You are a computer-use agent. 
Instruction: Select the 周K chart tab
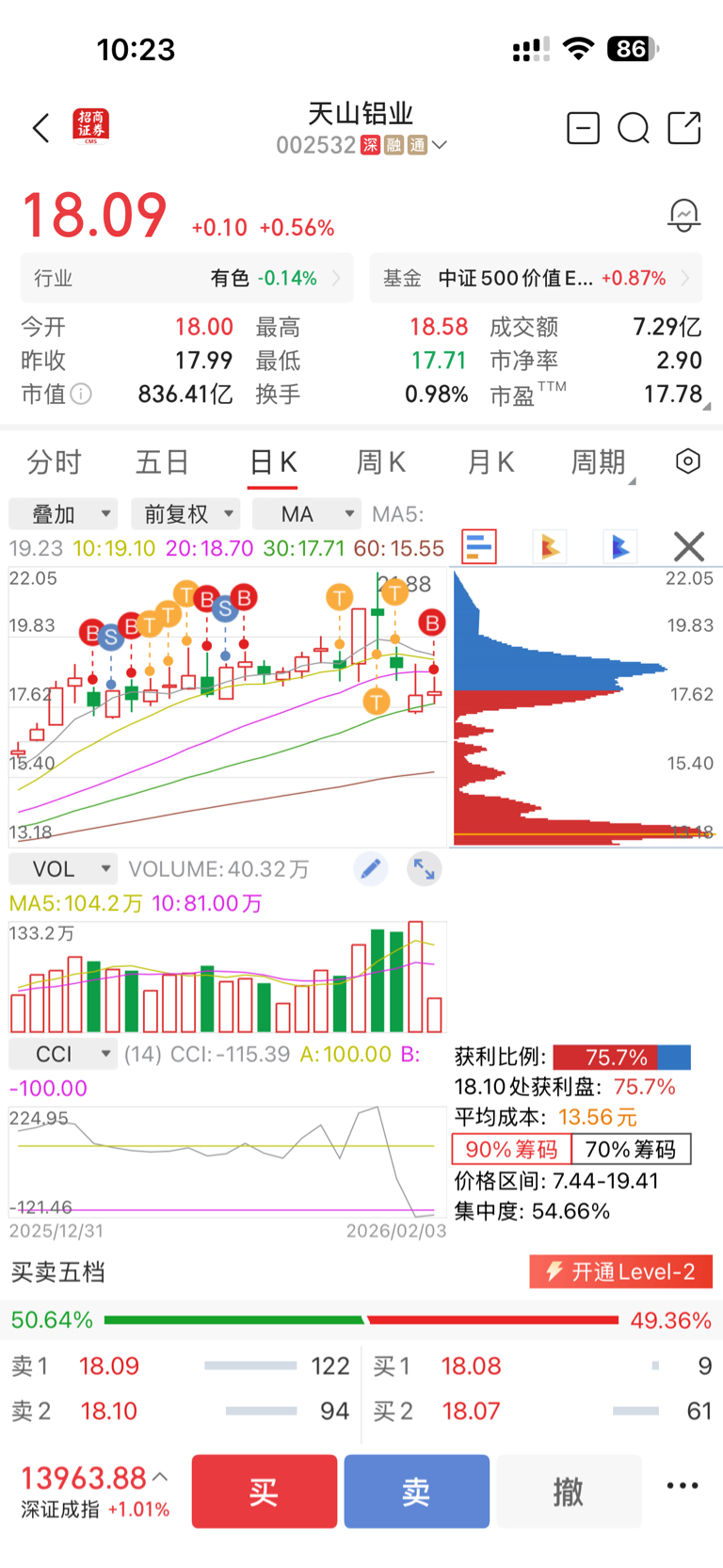pyautogui.click(x=380, y=462)
